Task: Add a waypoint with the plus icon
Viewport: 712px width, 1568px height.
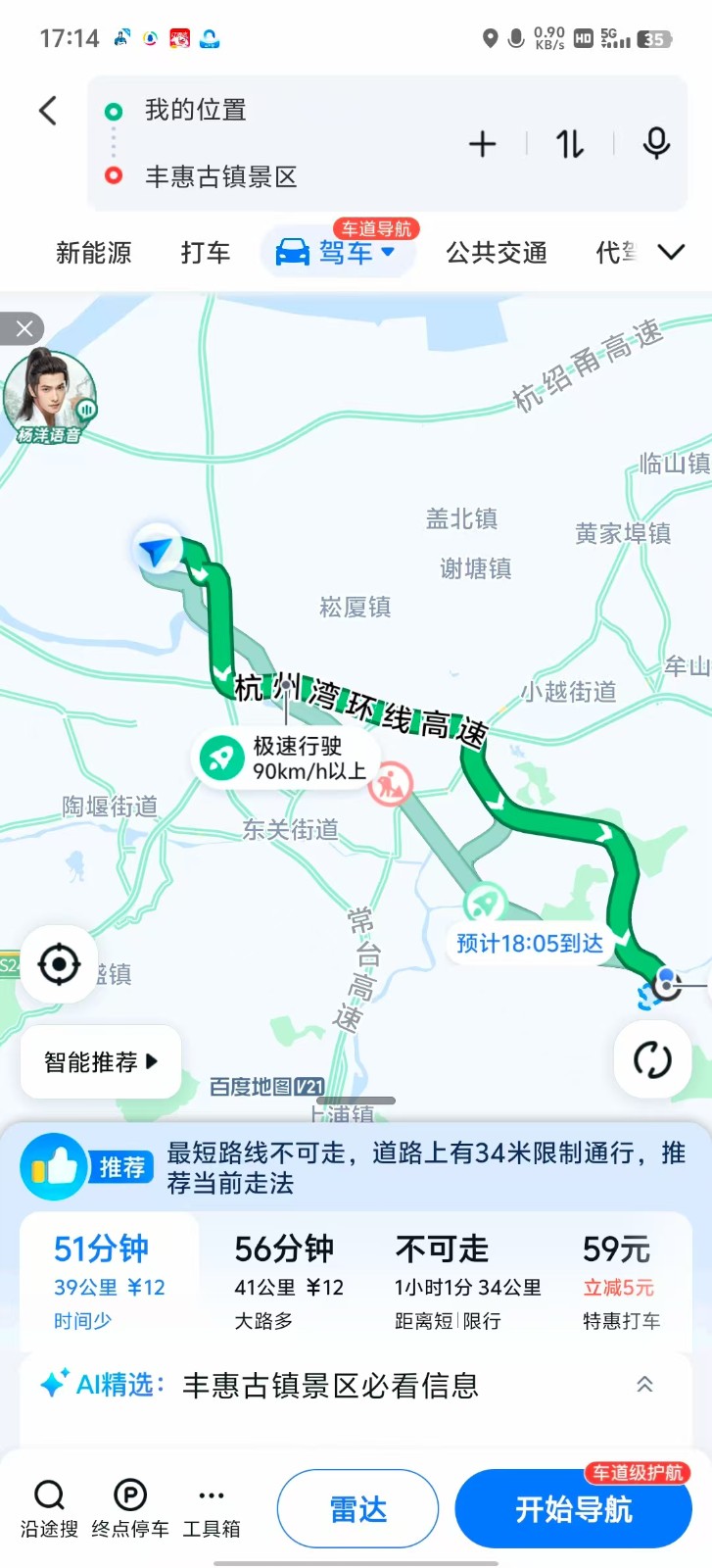Action: (482, 145)
